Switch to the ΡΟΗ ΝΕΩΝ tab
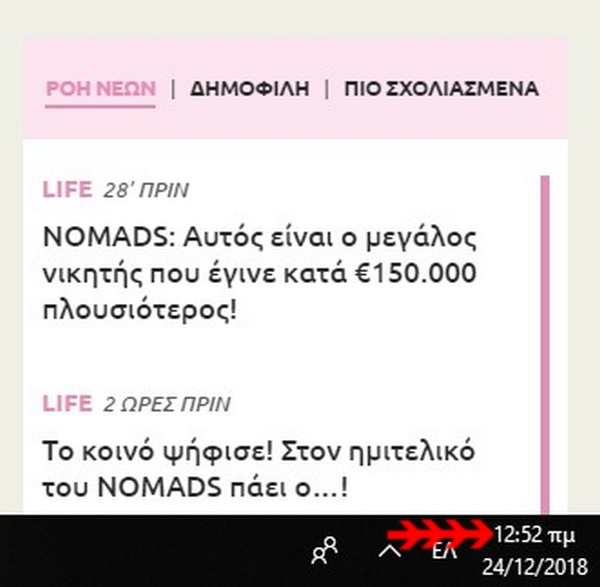600x587 pixels. tap(101, 88)
